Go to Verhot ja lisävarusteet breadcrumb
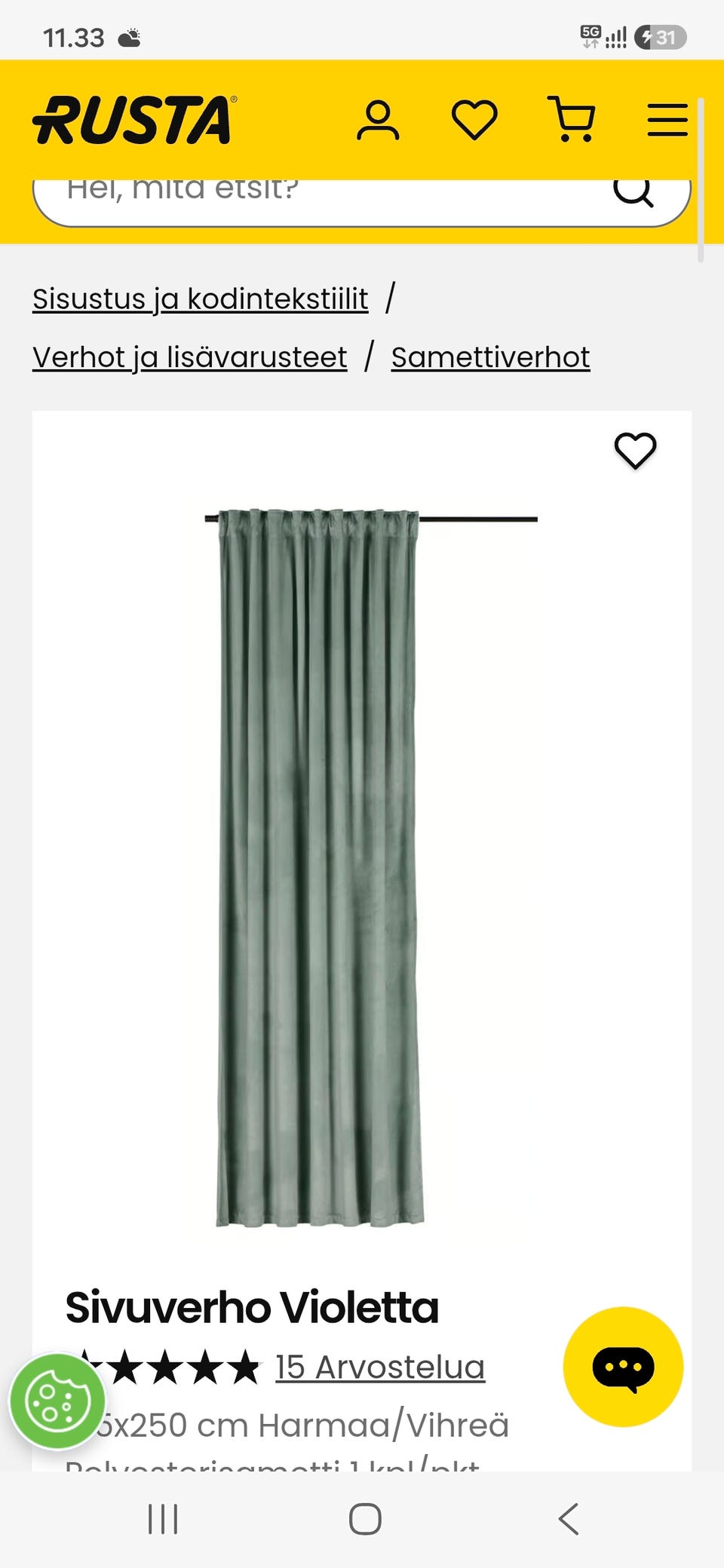The width and height of the screenshot is (724, 1568). point(190,357)
